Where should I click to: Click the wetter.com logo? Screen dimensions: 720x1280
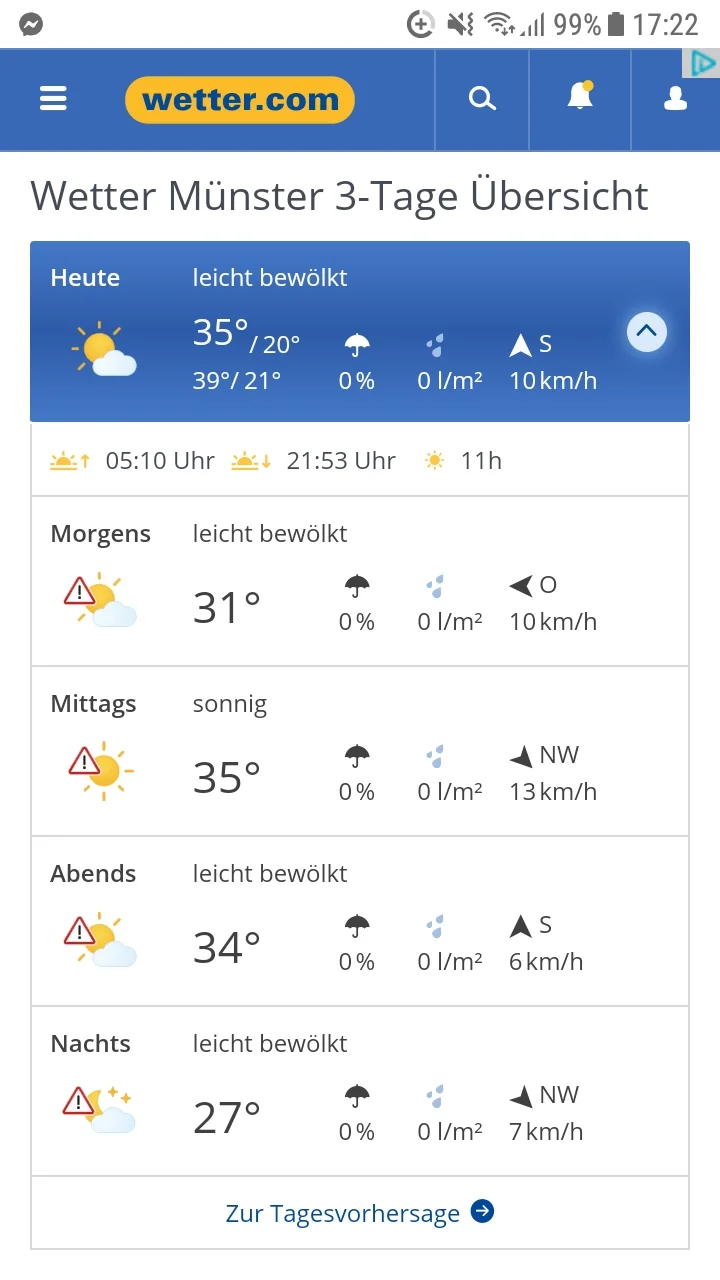click(x=239, y=99)
